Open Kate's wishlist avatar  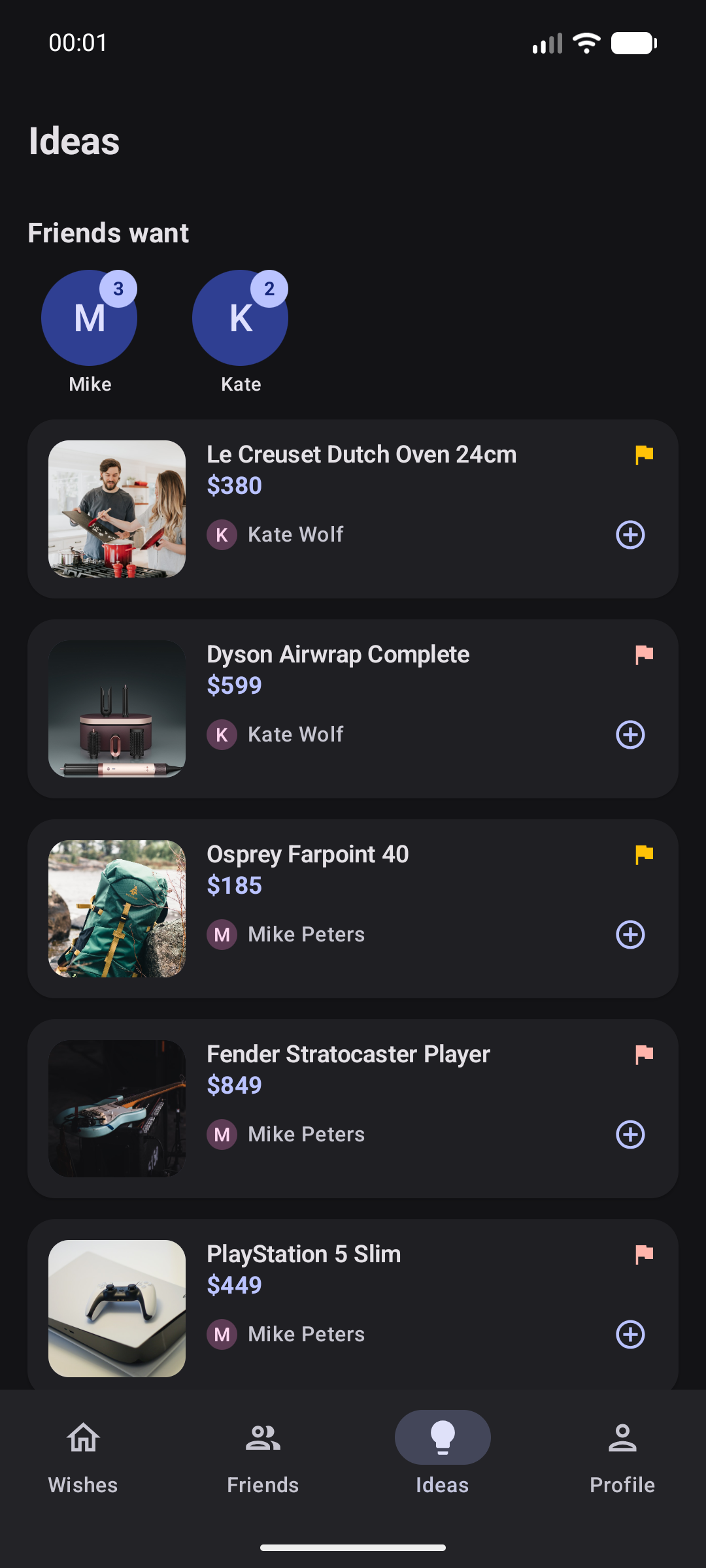[x=240, y=318]
